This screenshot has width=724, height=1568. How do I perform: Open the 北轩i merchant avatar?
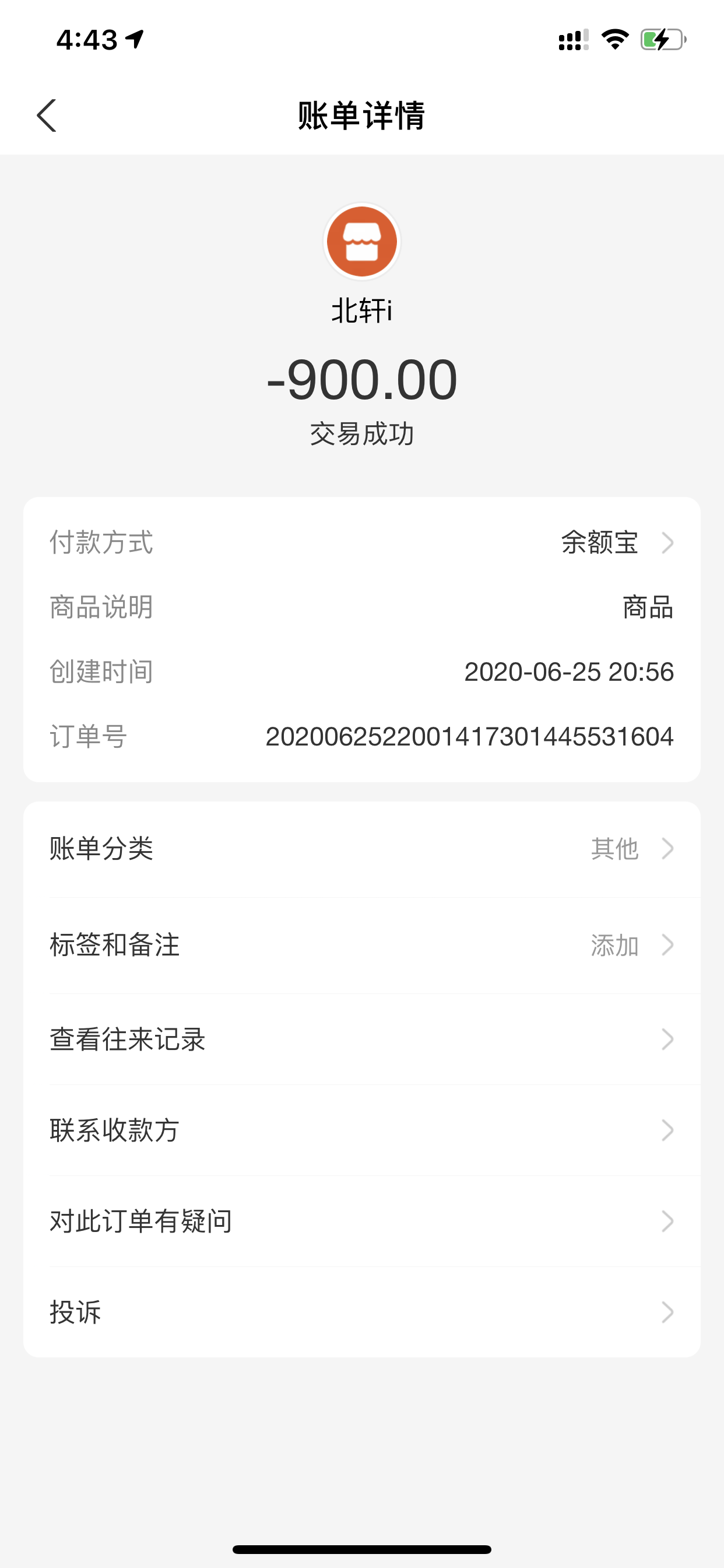pos(362,242)
